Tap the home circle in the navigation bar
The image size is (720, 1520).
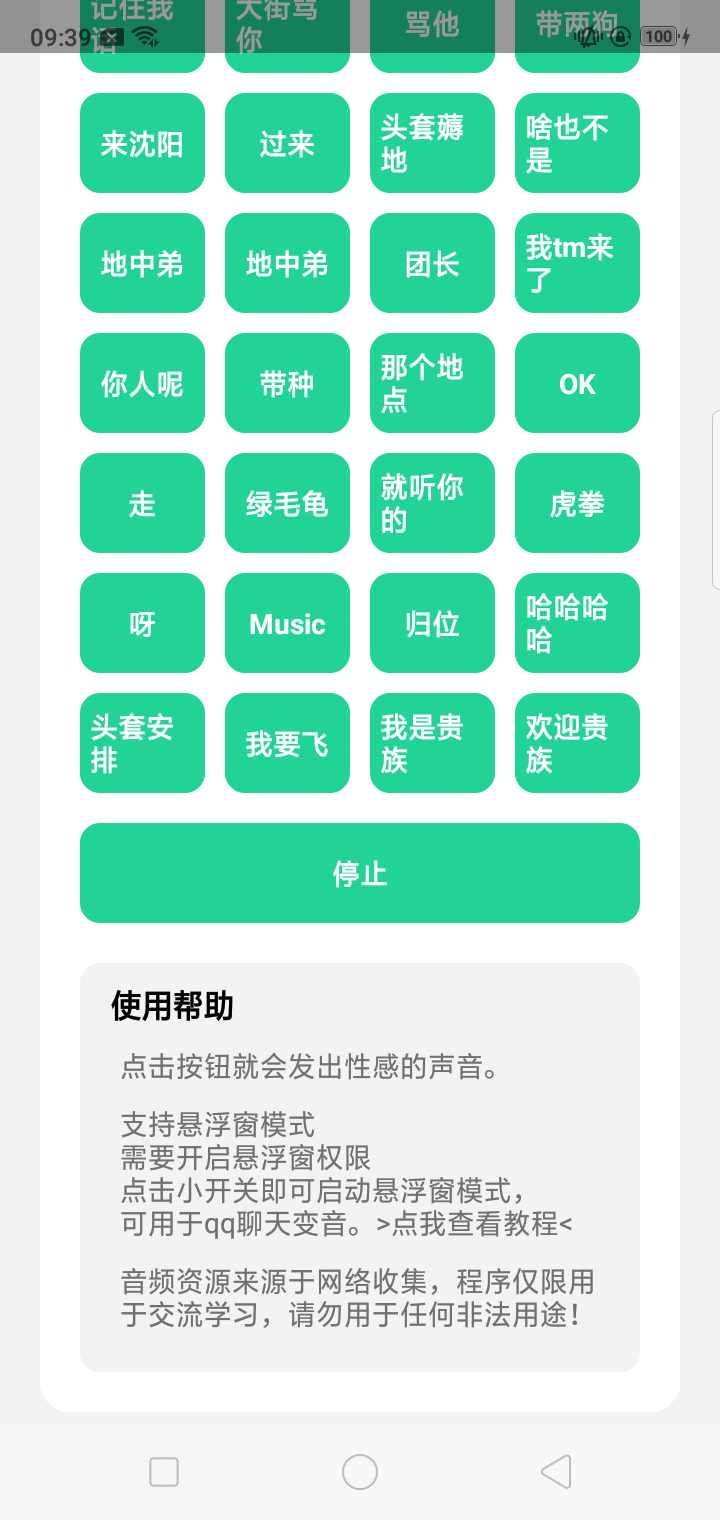[359, 1472]
